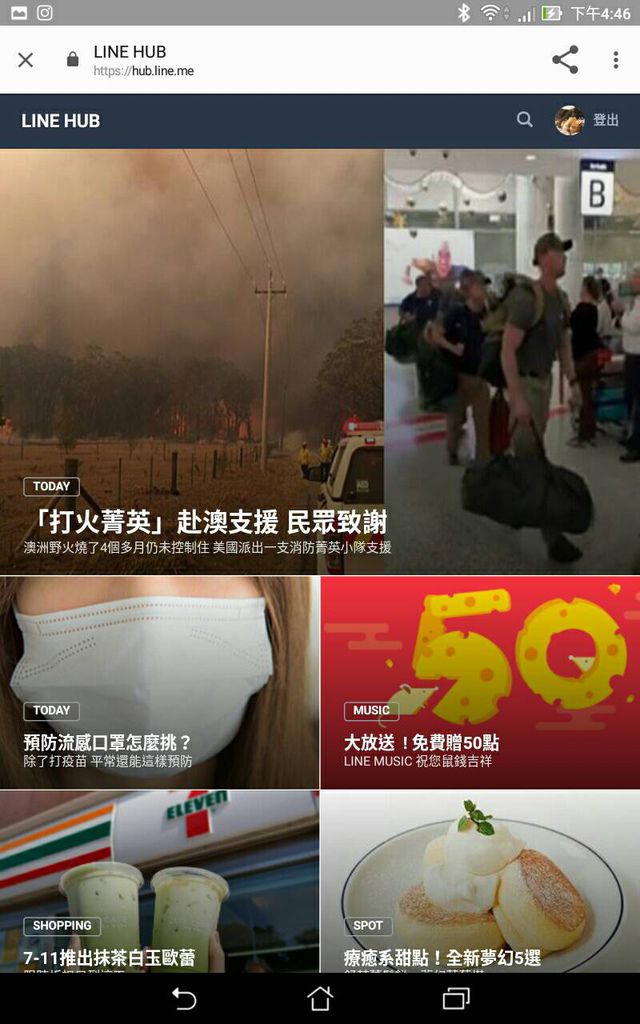640x1024 pixels.
Task: Tap the system back button
Action: pos(184,999)
